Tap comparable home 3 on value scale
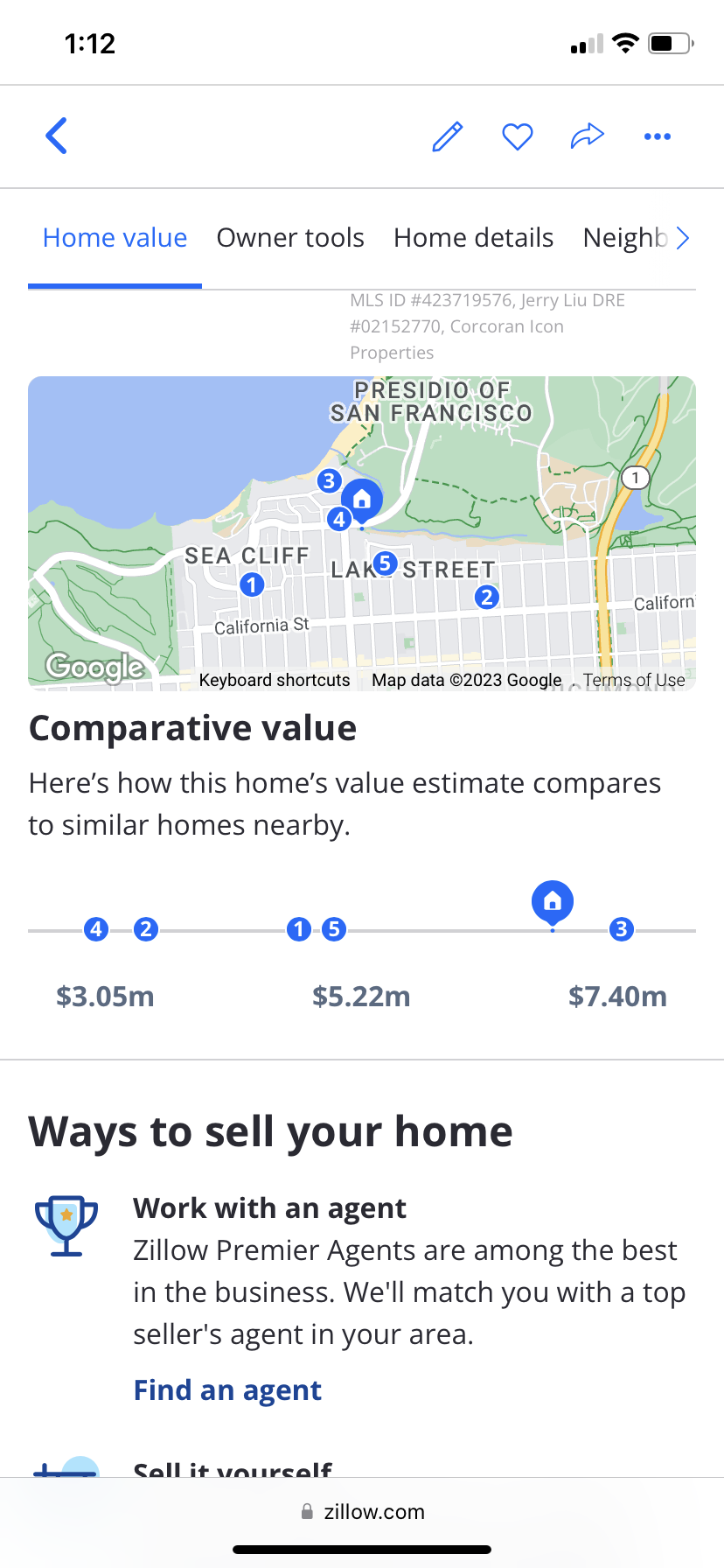Screen dimensions: 724x1568 [621, 929]
